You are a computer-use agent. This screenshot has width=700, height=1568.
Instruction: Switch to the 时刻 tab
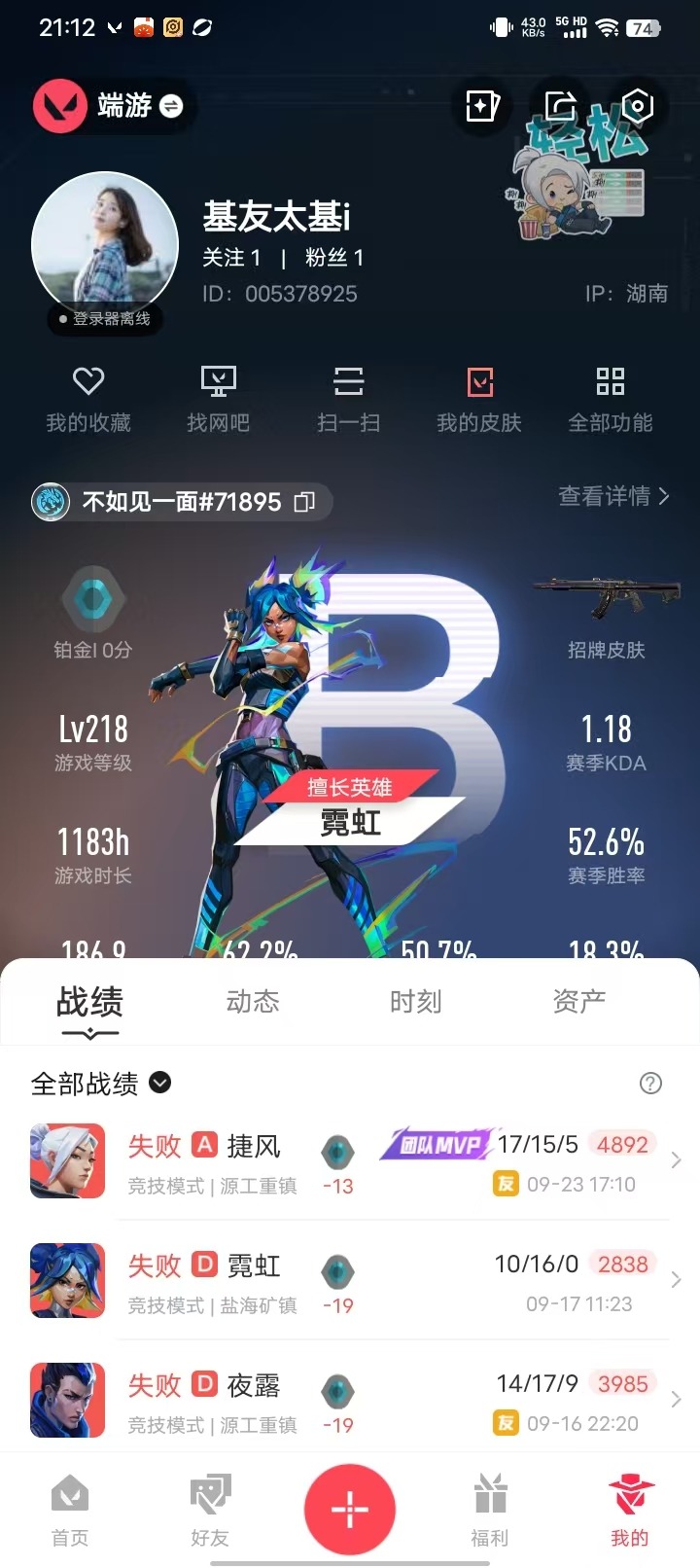click(416, 1002)
